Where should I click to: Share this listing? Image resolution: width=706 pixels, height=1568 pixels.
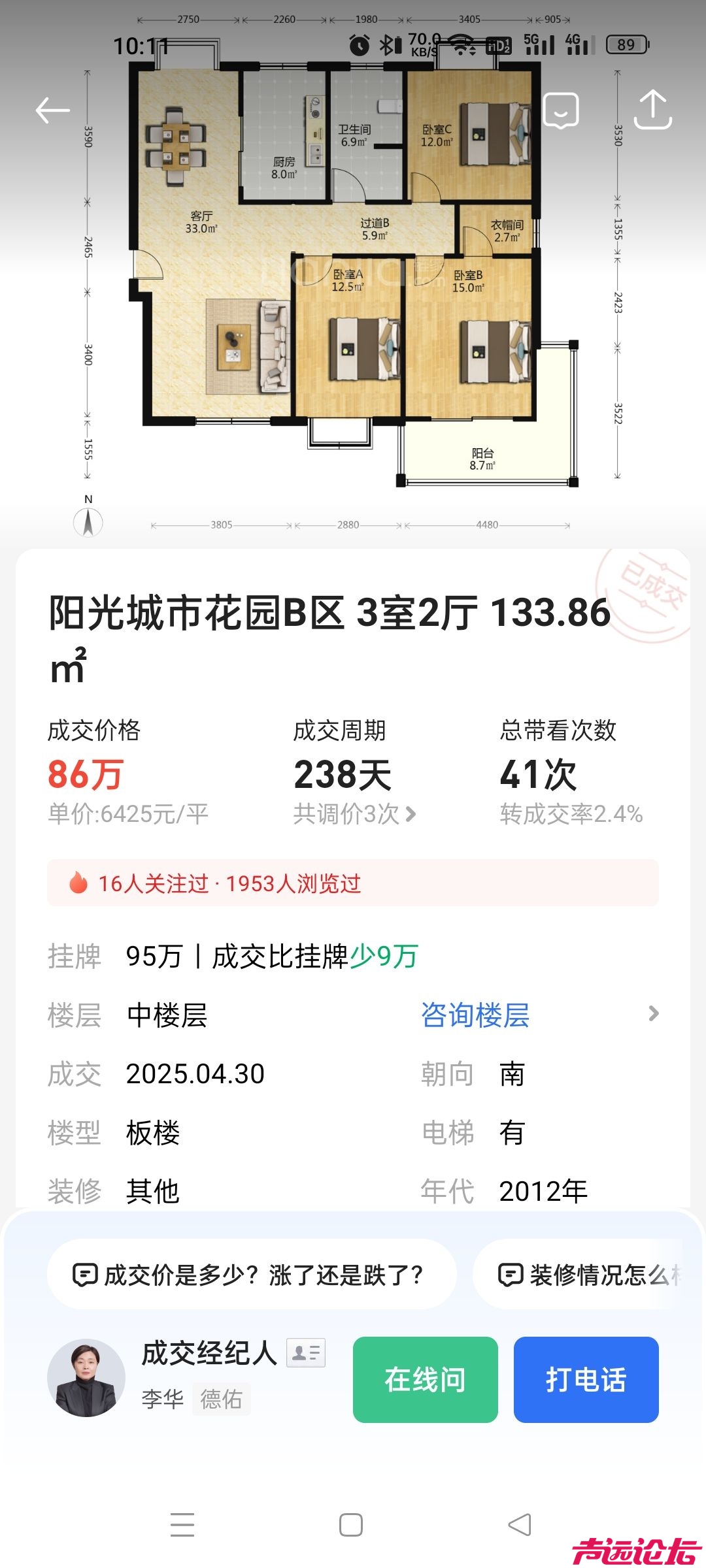pos(652,110)
